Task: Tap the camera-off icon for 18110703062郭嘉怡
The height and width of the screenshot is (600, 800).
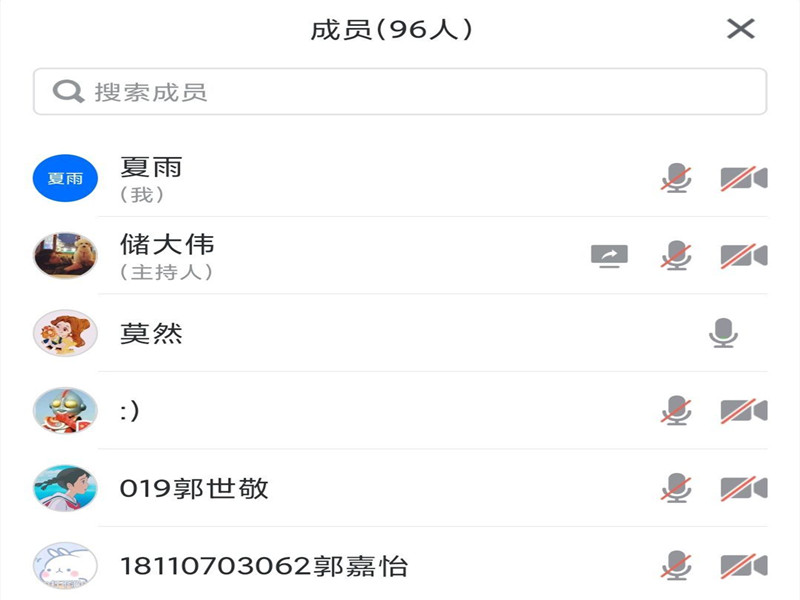Action: click(x=743, y=566)
